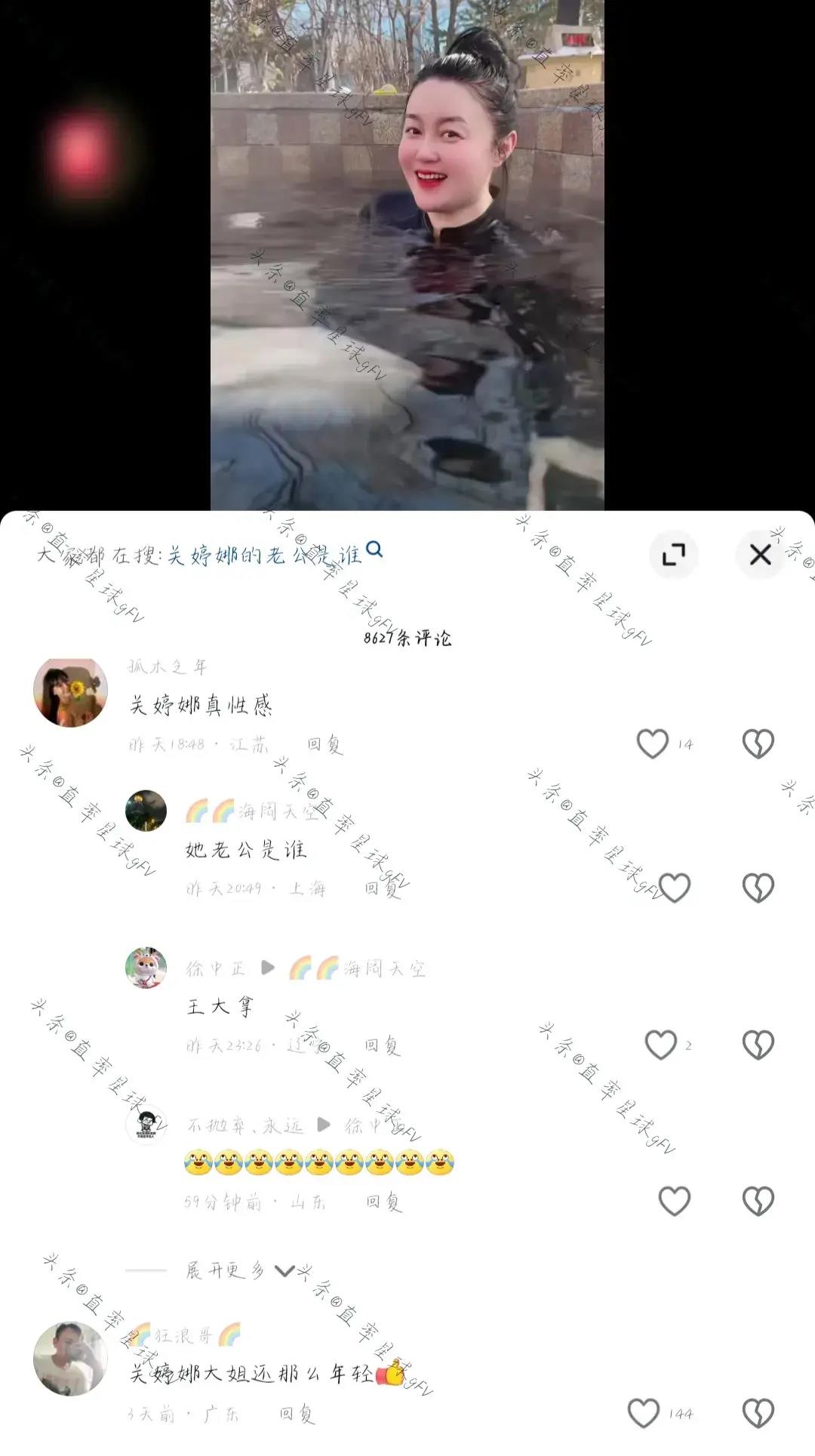Reply to 狂浪哥's comment
This screenshot has height=1456, width=815.
pos(297,1414)
